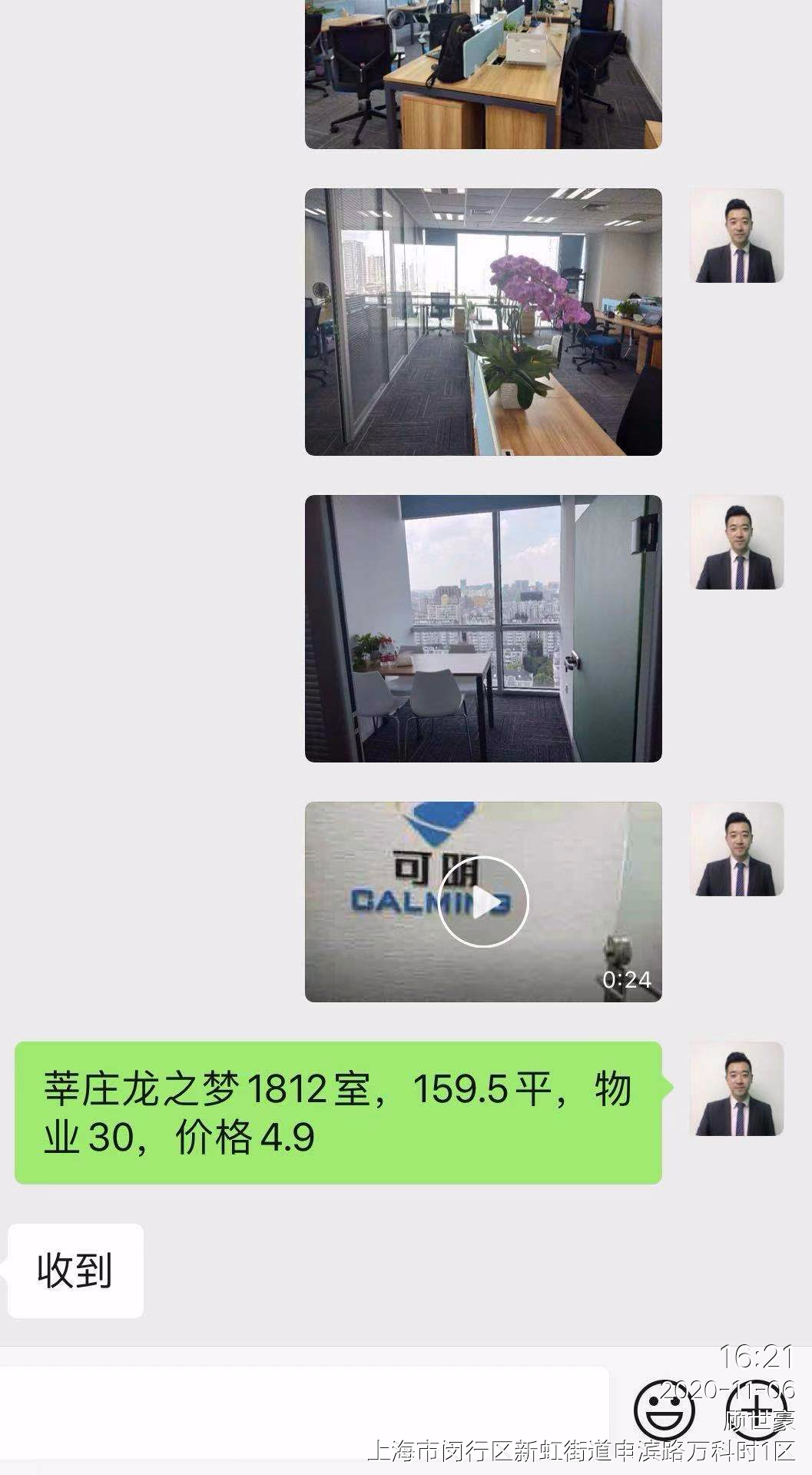Open the emoji sticker panel
Viewport: 812px width, 1475px height.
tap(664, 1410)
